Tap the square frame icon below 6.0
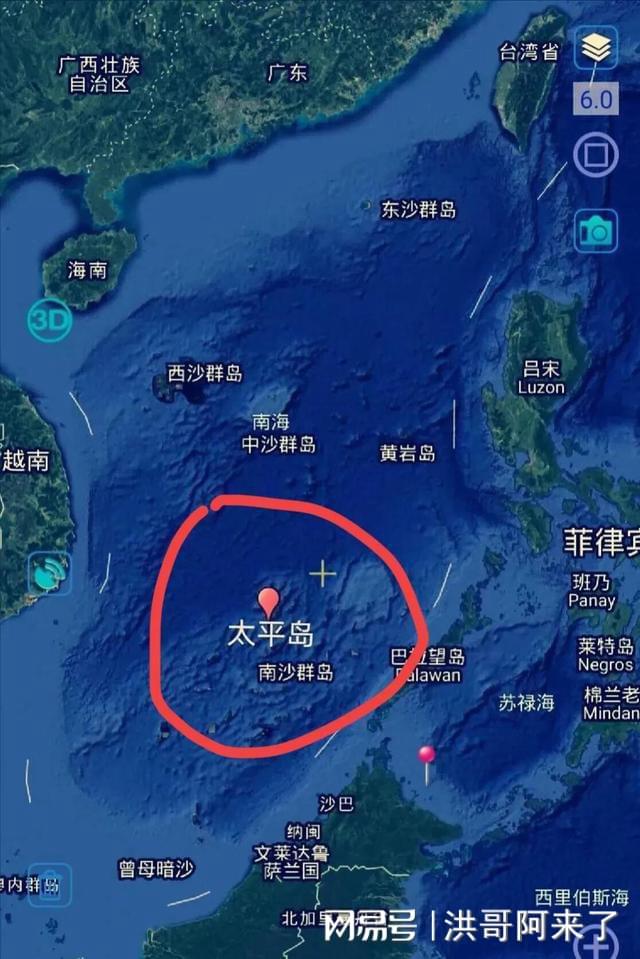Screen dimensions: 640x959 (596, 154)
